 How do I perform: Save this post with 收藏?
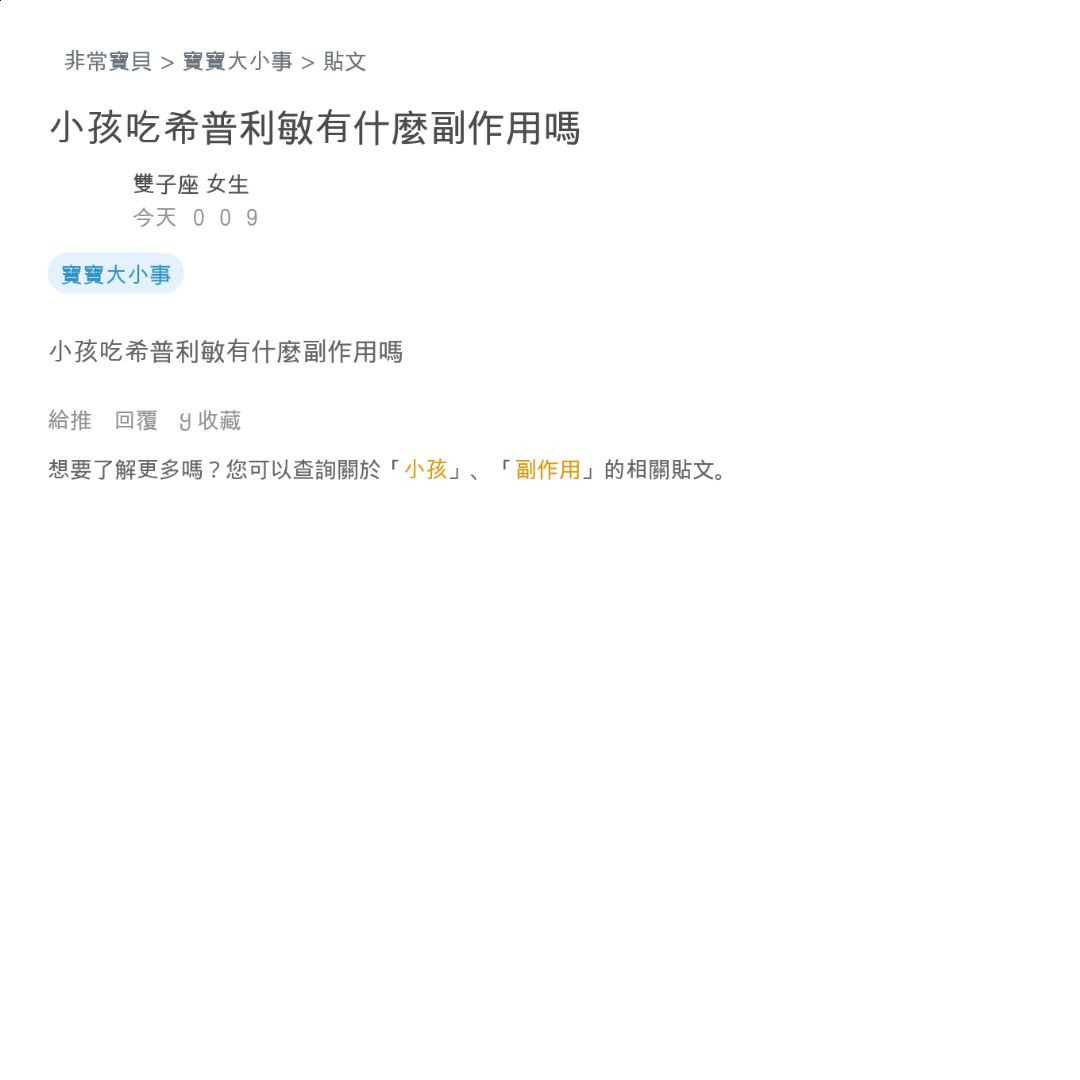click(x=211, y=421)
